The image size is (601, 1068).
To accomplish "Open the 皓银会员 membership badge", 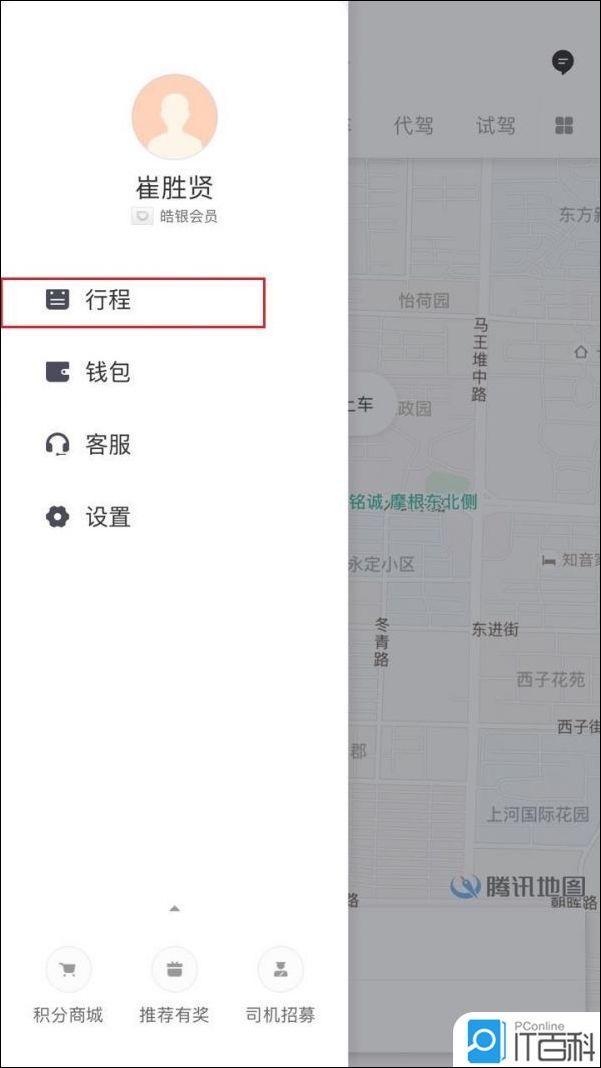I will (x=175, y=216).
